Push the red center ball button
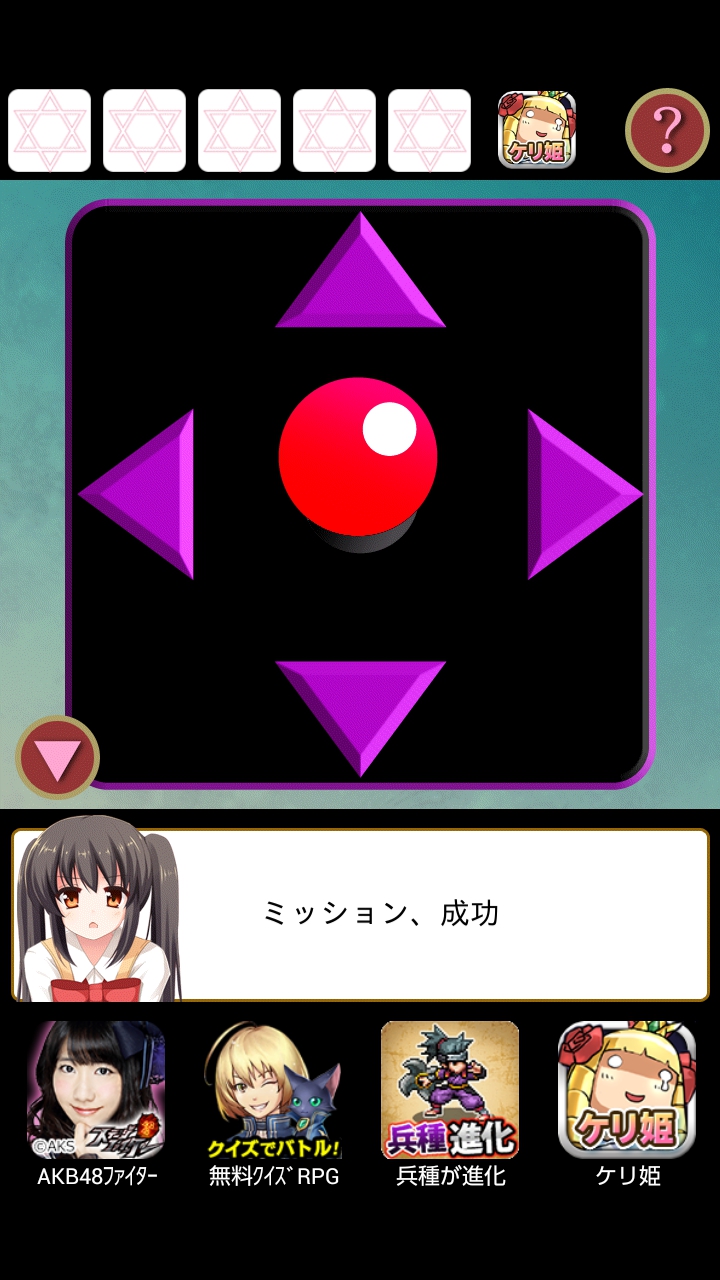The width and height of the screenshot is (720, 1280). coord(358,458)
